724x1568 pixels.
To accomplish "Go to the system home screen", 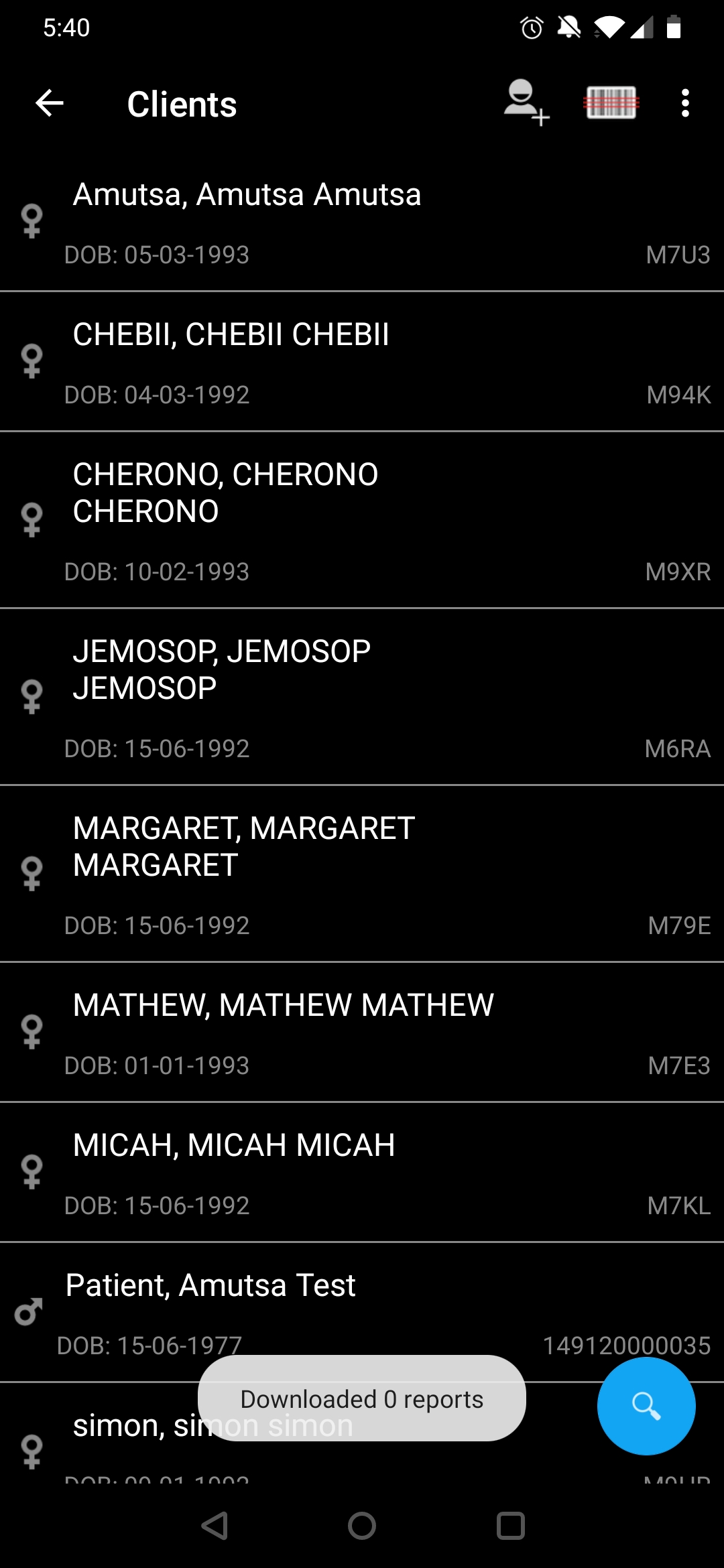I will click(362, 1526).
